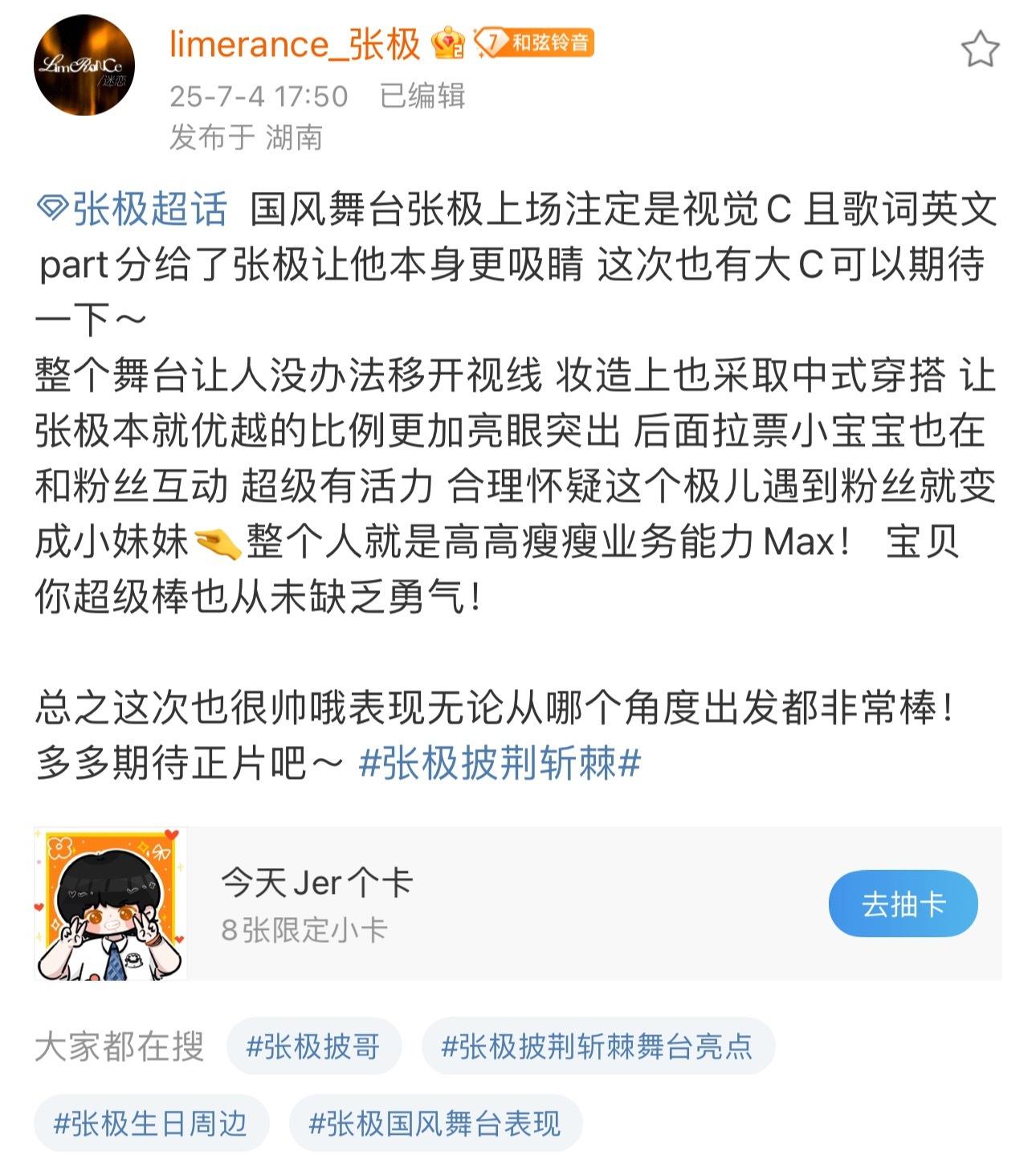Choose the #张极国风舞台表现 search chip
This screenshot has height=1175, width=1036.
pyautogui.click(x=434, y=1123)
